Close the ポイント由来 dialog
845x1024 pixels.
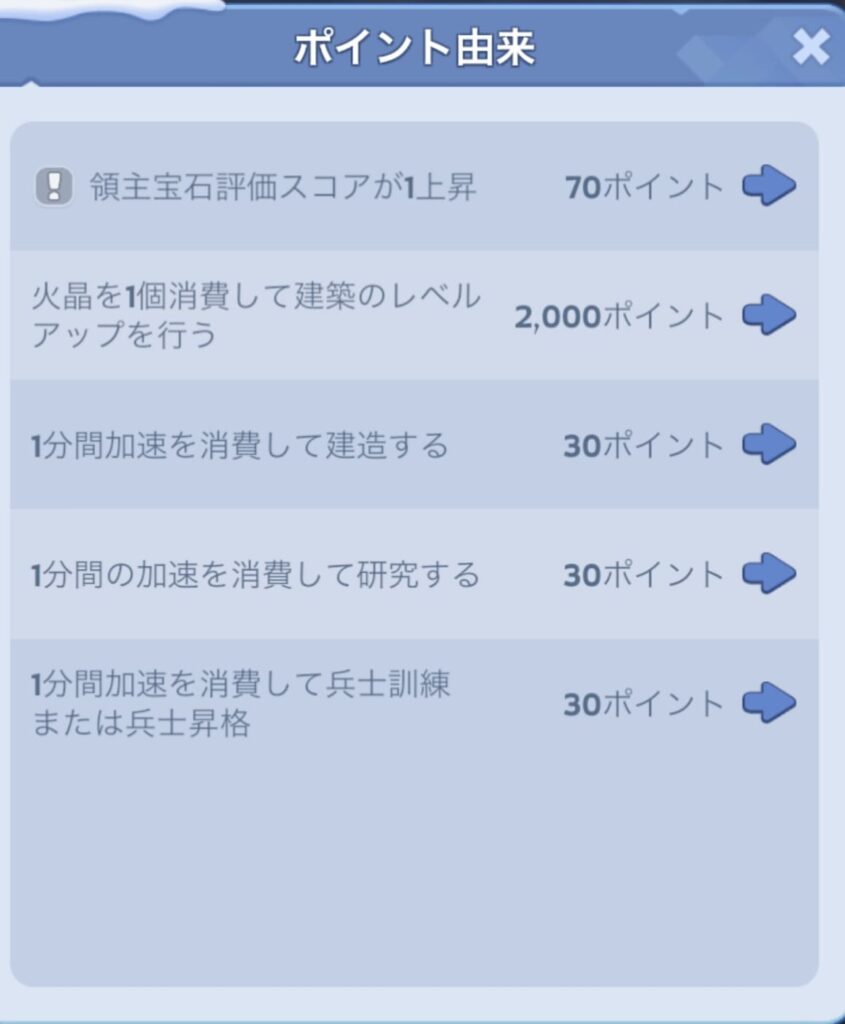809,47
